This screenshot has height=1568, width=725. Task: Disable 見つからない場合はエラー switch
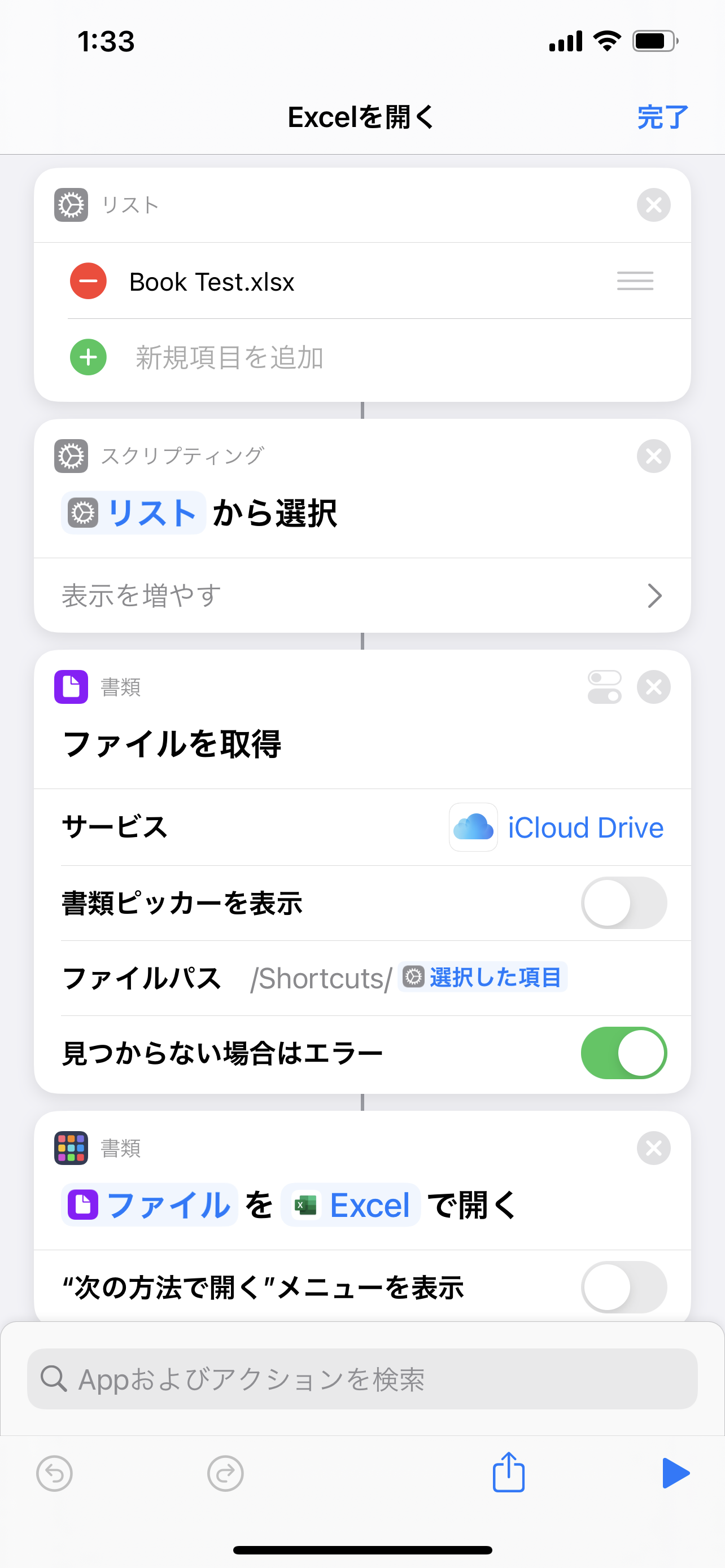click(x=623, y=1053)
